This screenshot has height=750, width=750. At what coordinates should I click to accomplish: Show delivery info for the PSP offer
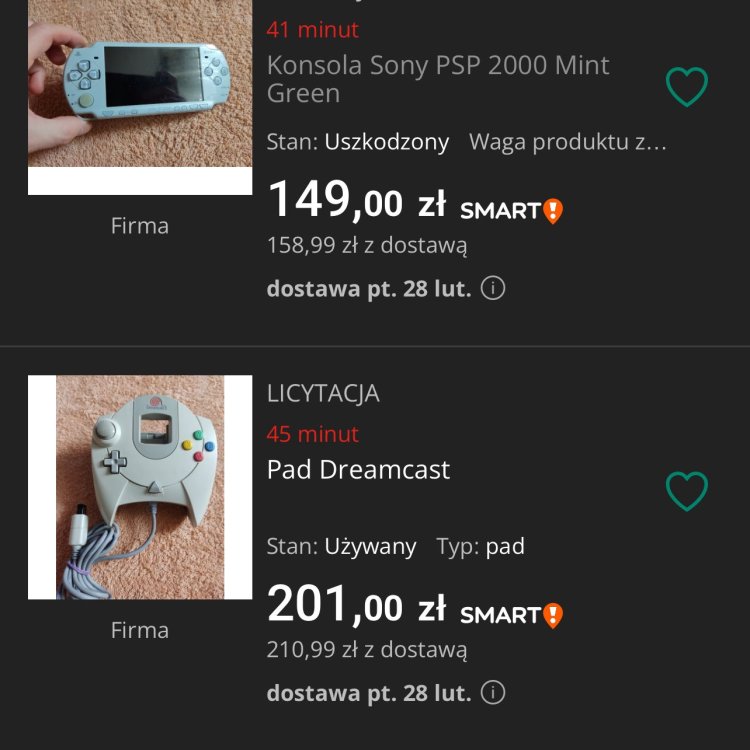tap(493, 289)
